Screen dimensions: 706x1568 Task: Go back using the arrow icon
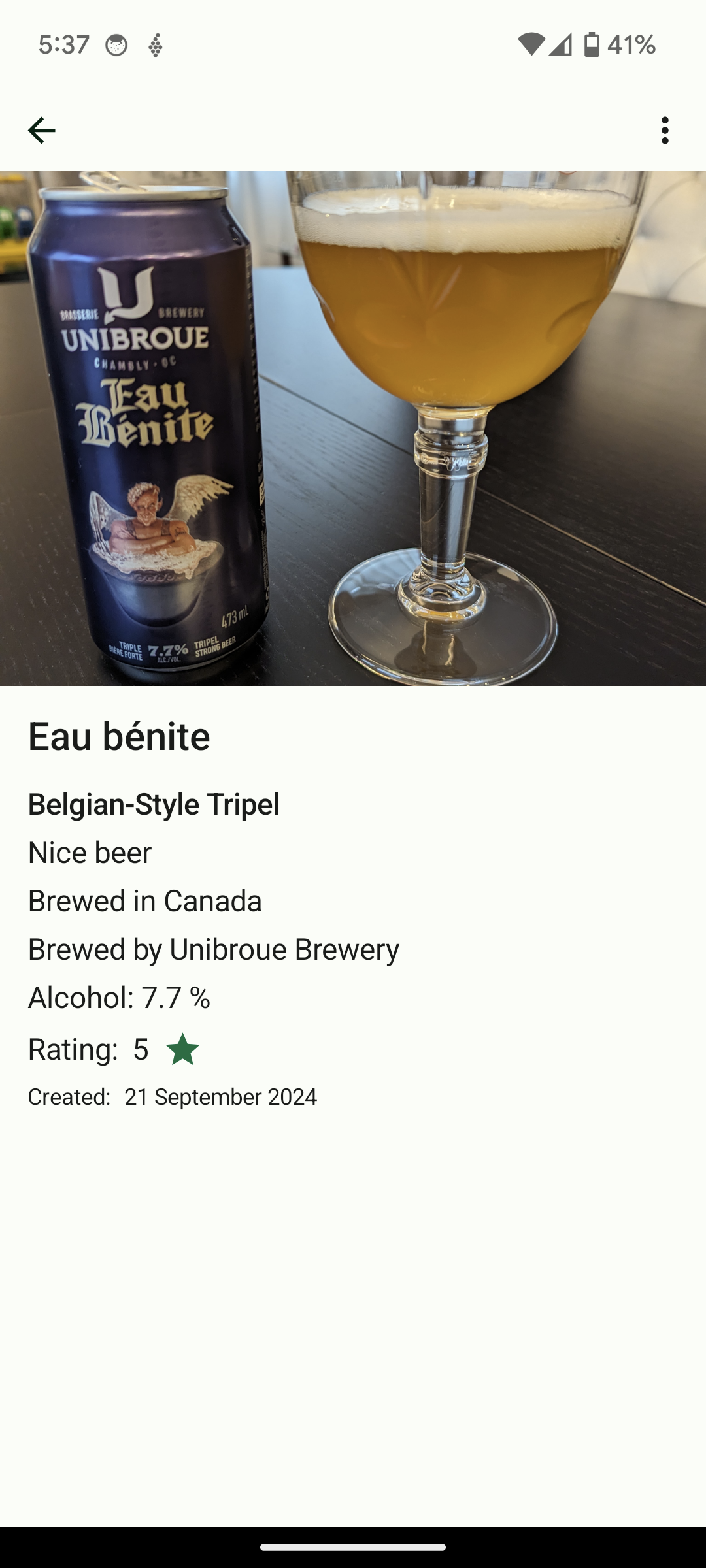41,131
